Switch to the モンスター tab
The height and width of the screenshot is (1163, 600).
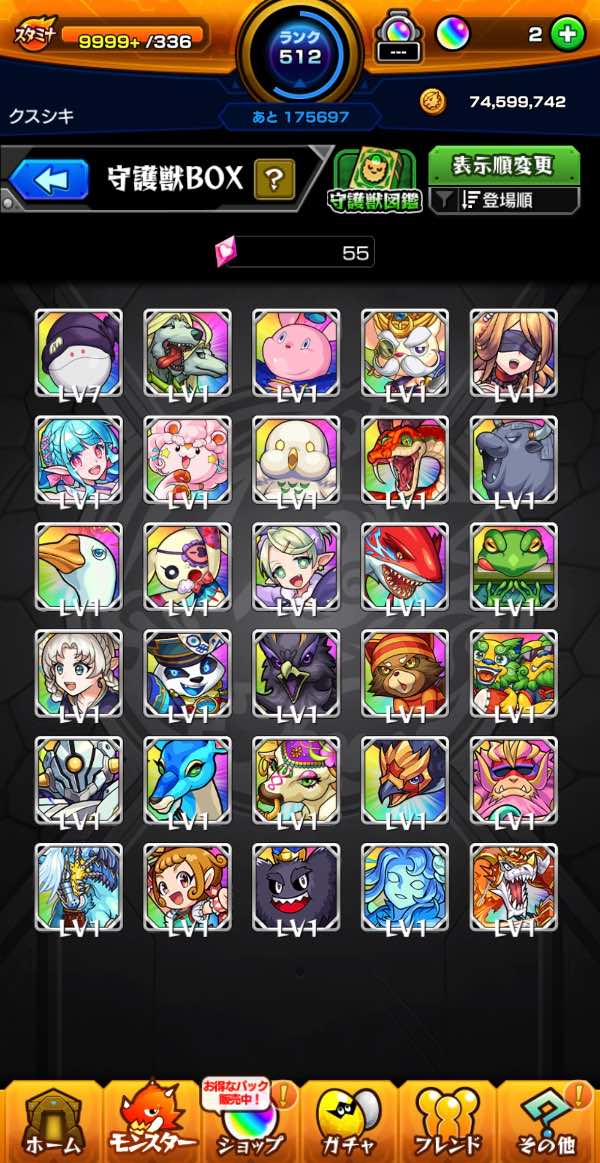coord(150,1120)
